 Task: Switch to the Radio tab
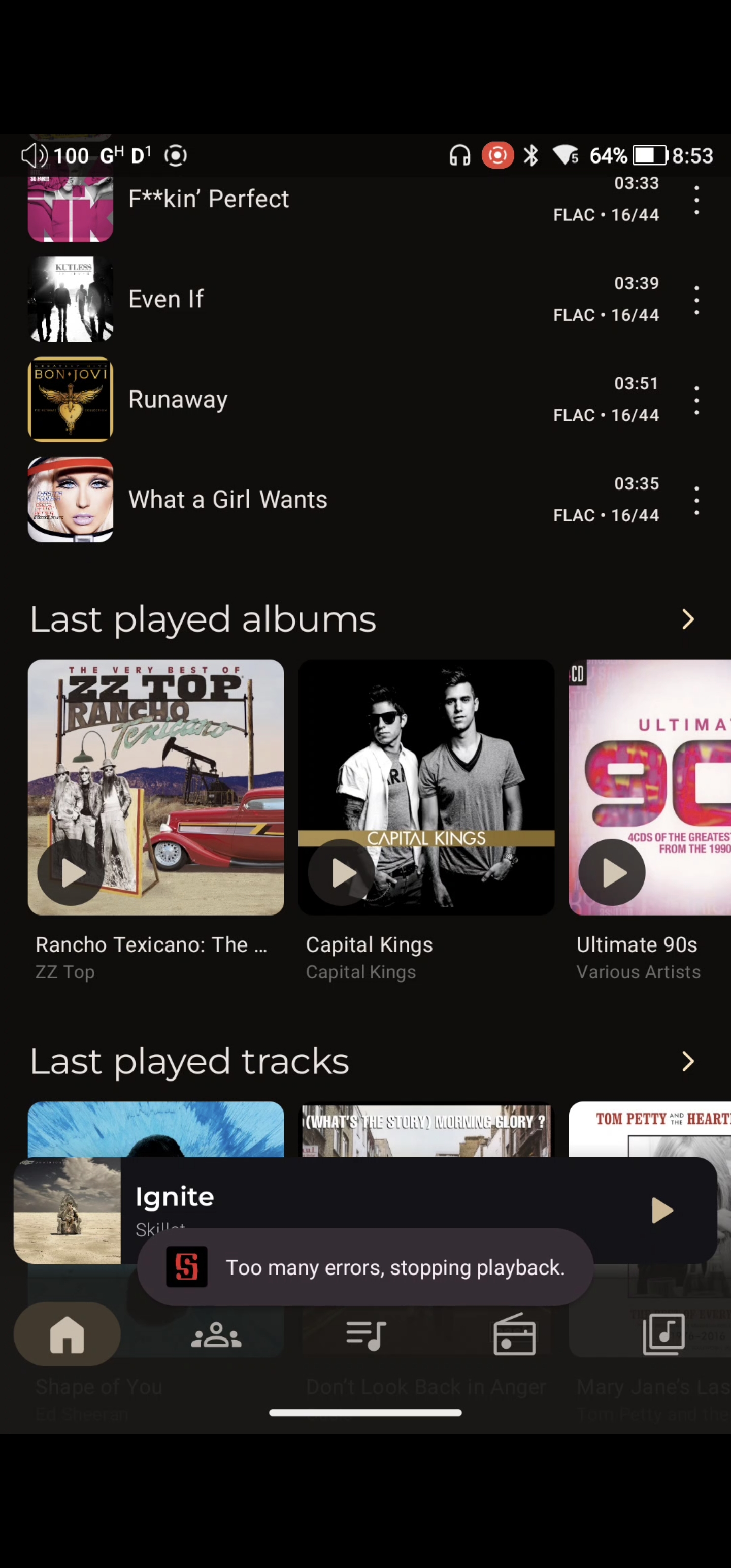(x=514, y=1334)
